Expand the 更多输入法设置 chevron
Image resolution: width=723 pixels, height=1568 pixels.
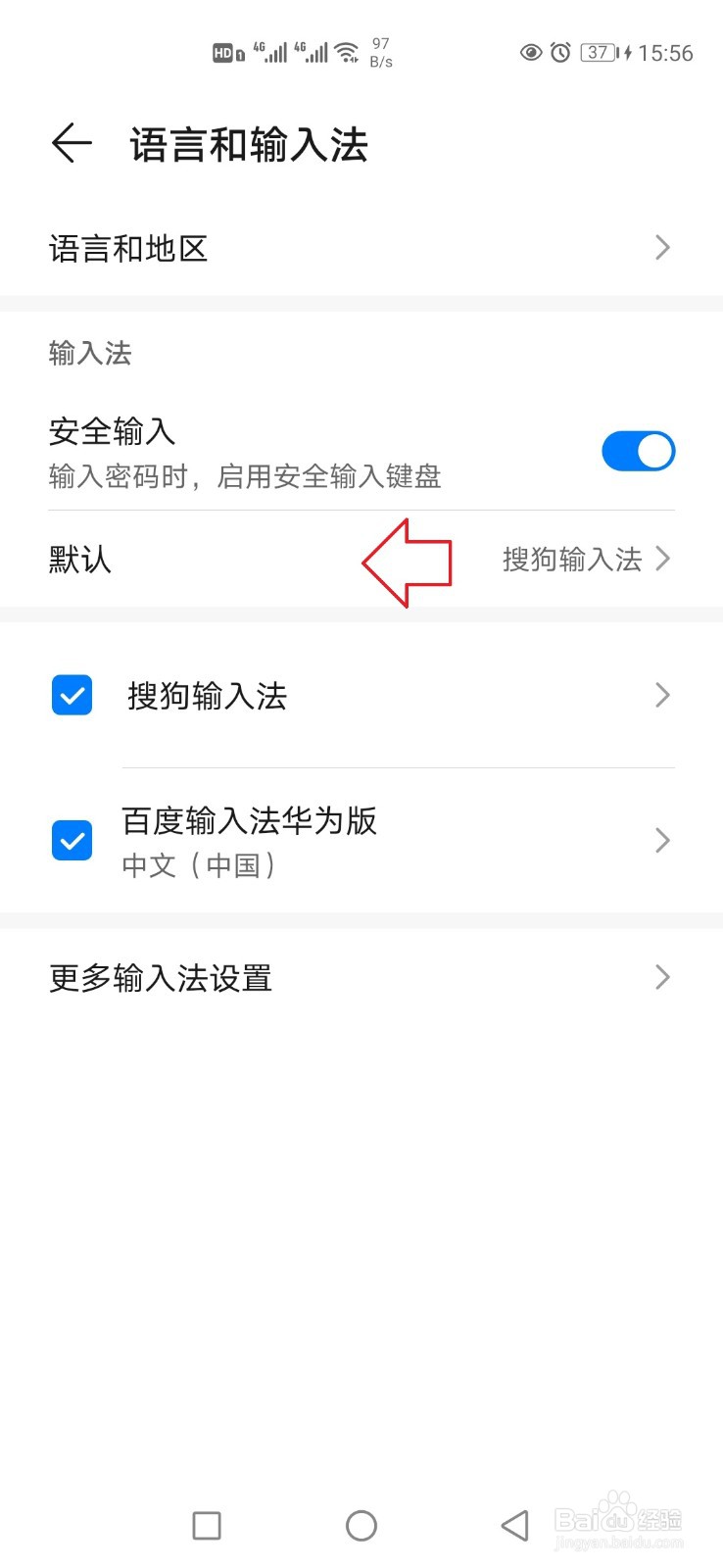click(662, 977)
